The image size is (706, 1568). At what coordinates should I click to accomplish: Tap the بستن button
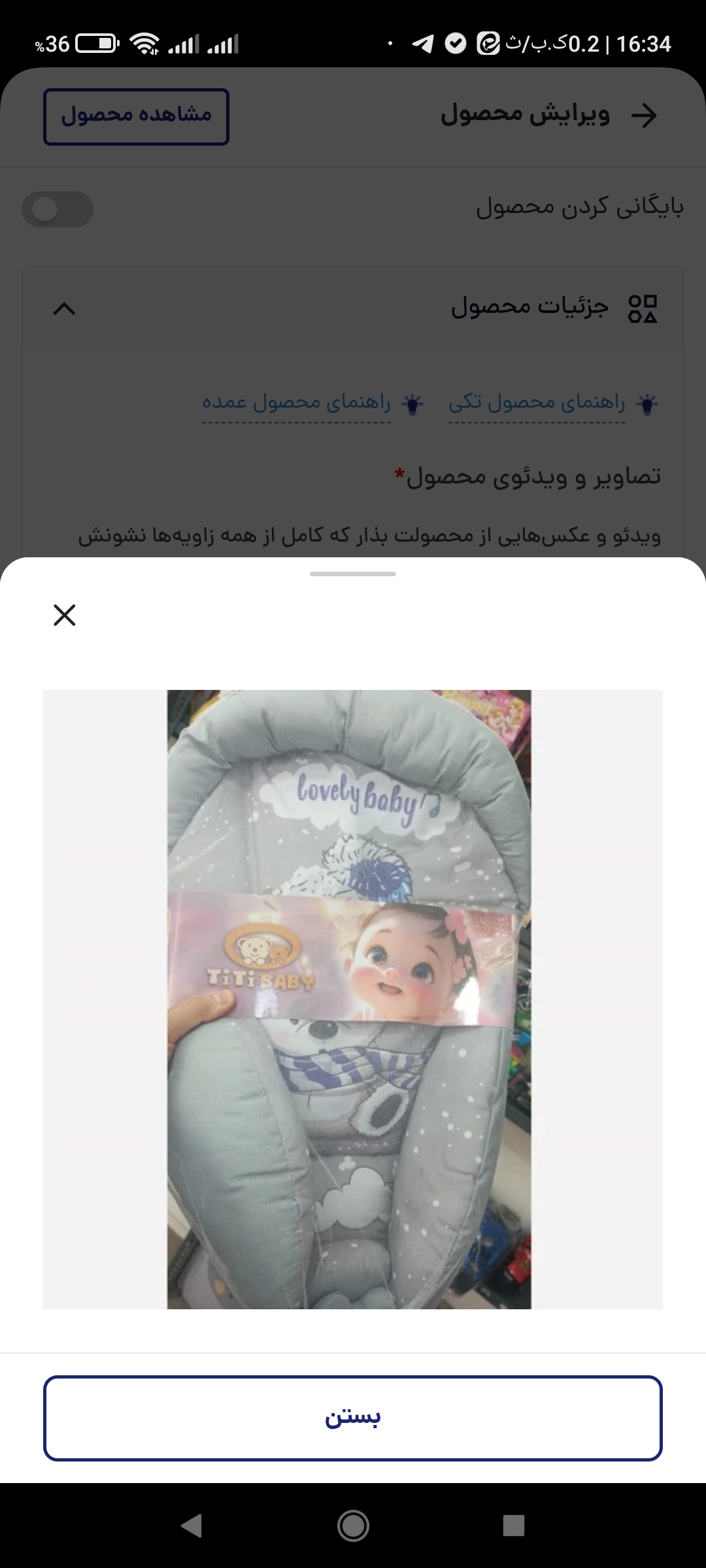(x=353, y=1418)
